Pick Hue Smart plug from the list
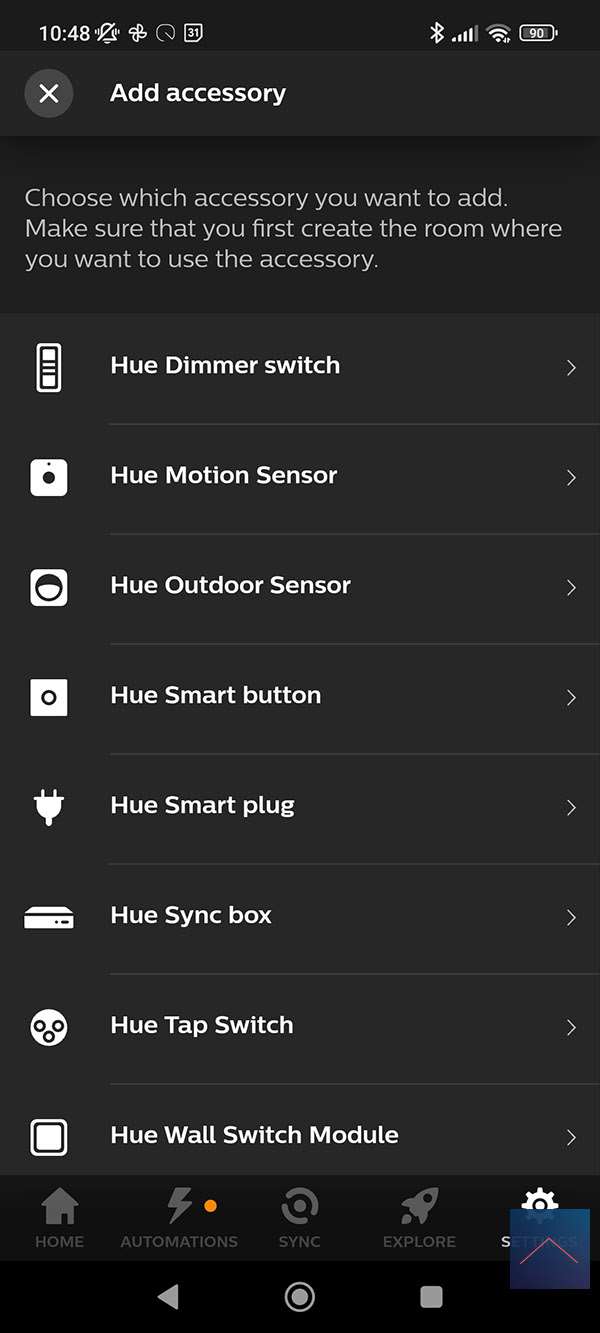 (x=300, y=806)
